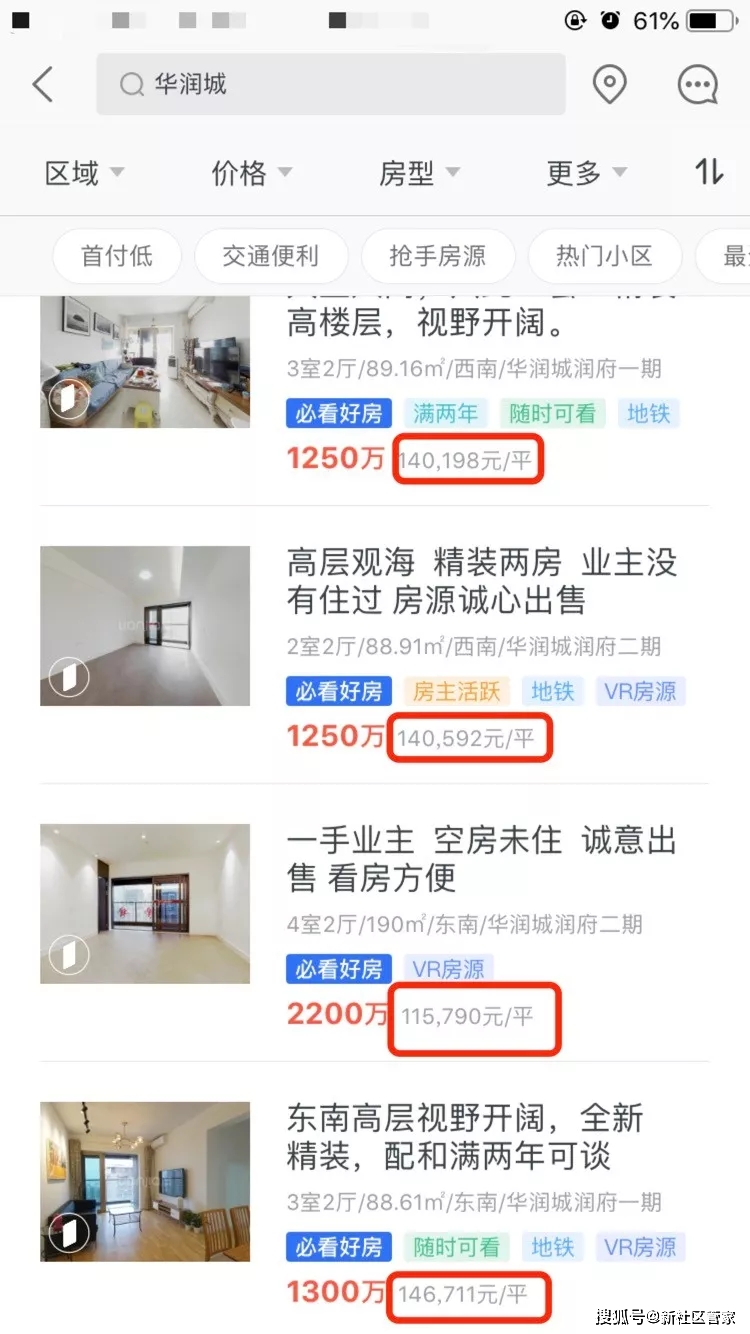Select the 热门小区 filter chip
The image size is (750, 1334).
[x=604, y=256]
